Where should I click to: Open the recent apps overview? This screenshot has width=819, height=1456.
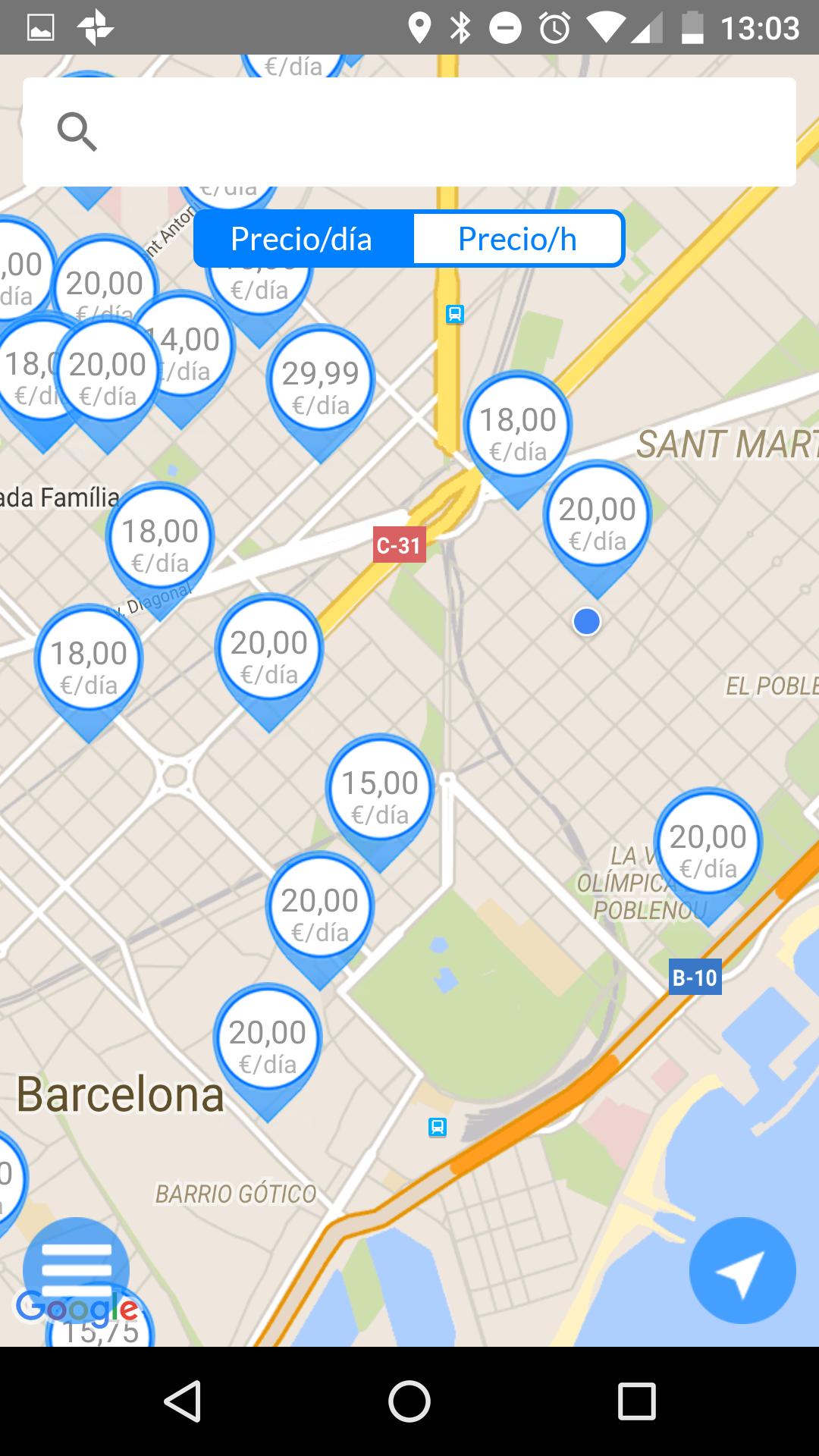[x=636, y=1401]
